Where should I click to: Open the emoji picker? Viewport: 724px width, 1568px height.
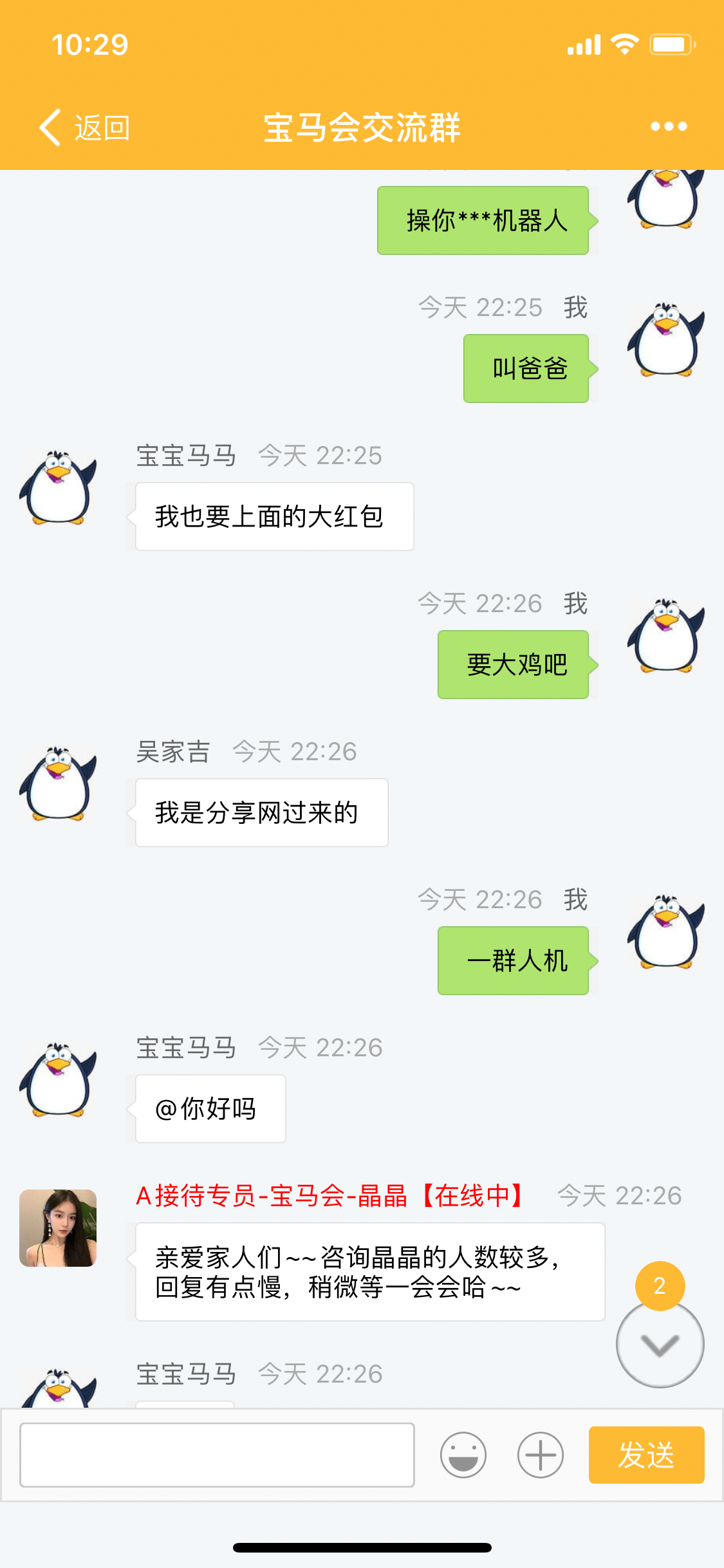[463, 1455]
